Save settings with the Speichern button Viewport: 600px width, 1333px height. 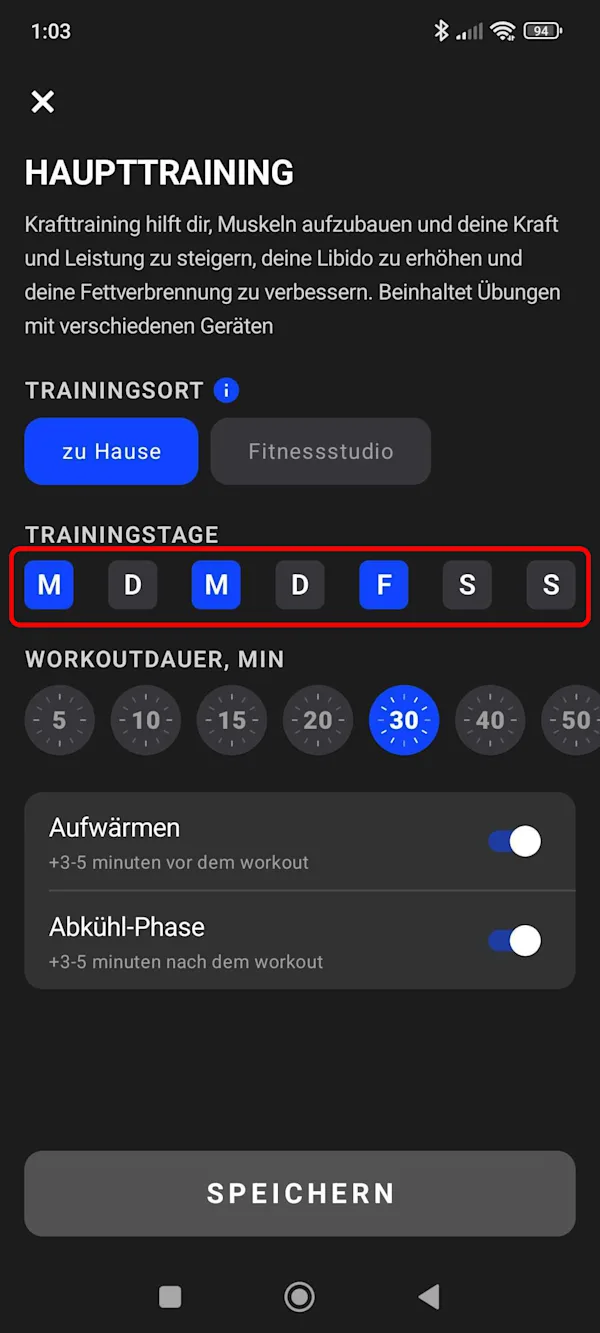click(300, 1193)
